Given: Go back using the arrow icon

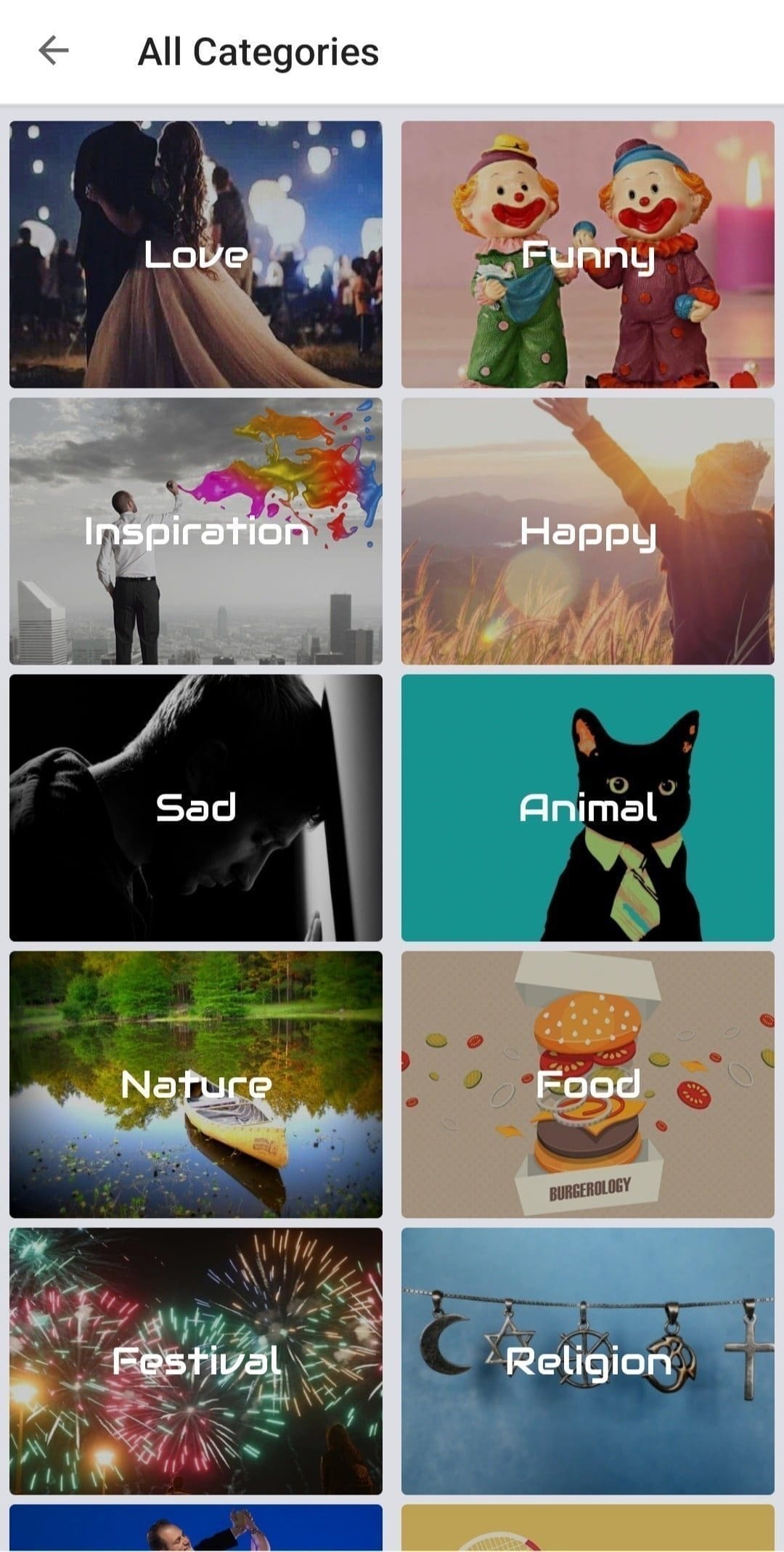Looking at the screenshot, I should click(53, 52).
